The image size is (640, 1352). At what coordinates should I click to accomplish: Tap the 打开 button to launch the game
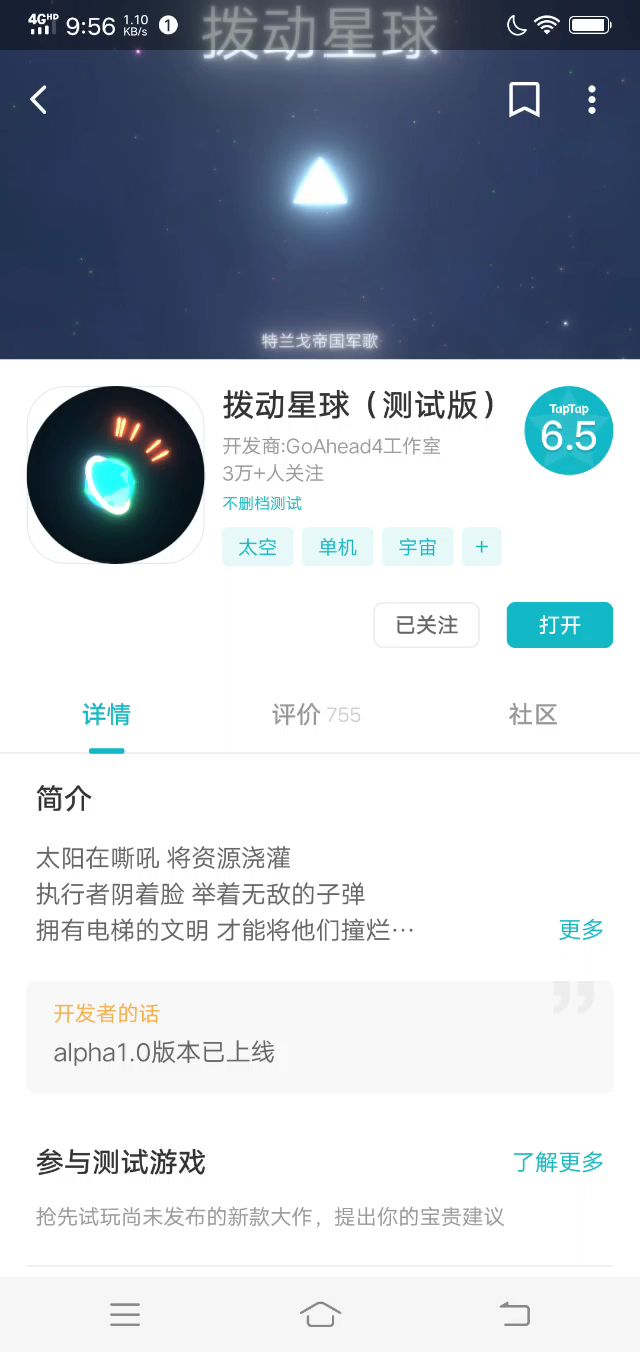click(x=559, y=625)
